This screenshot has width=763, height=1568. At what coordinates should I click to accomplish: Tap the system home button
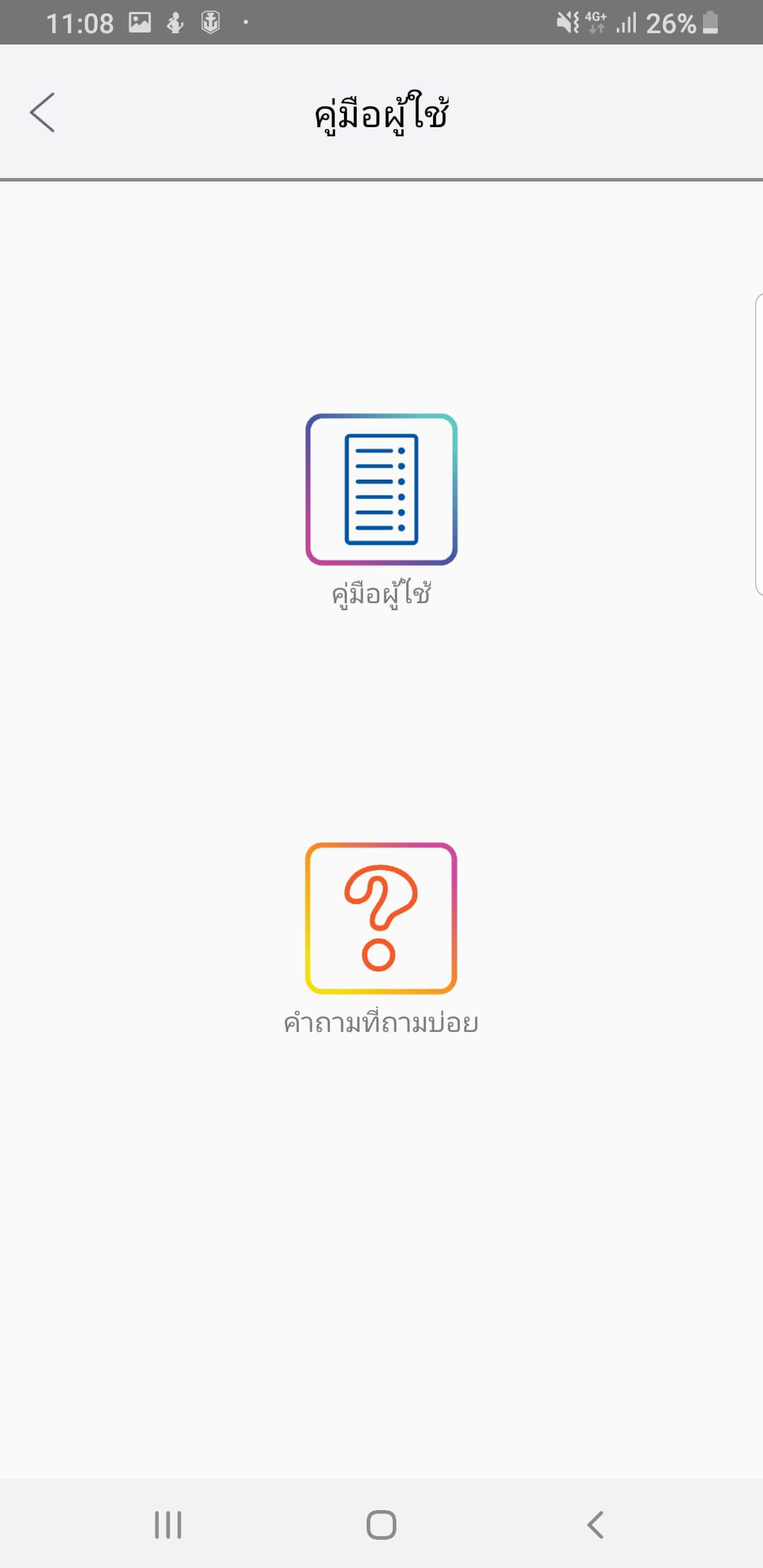tap(381, 1524)
